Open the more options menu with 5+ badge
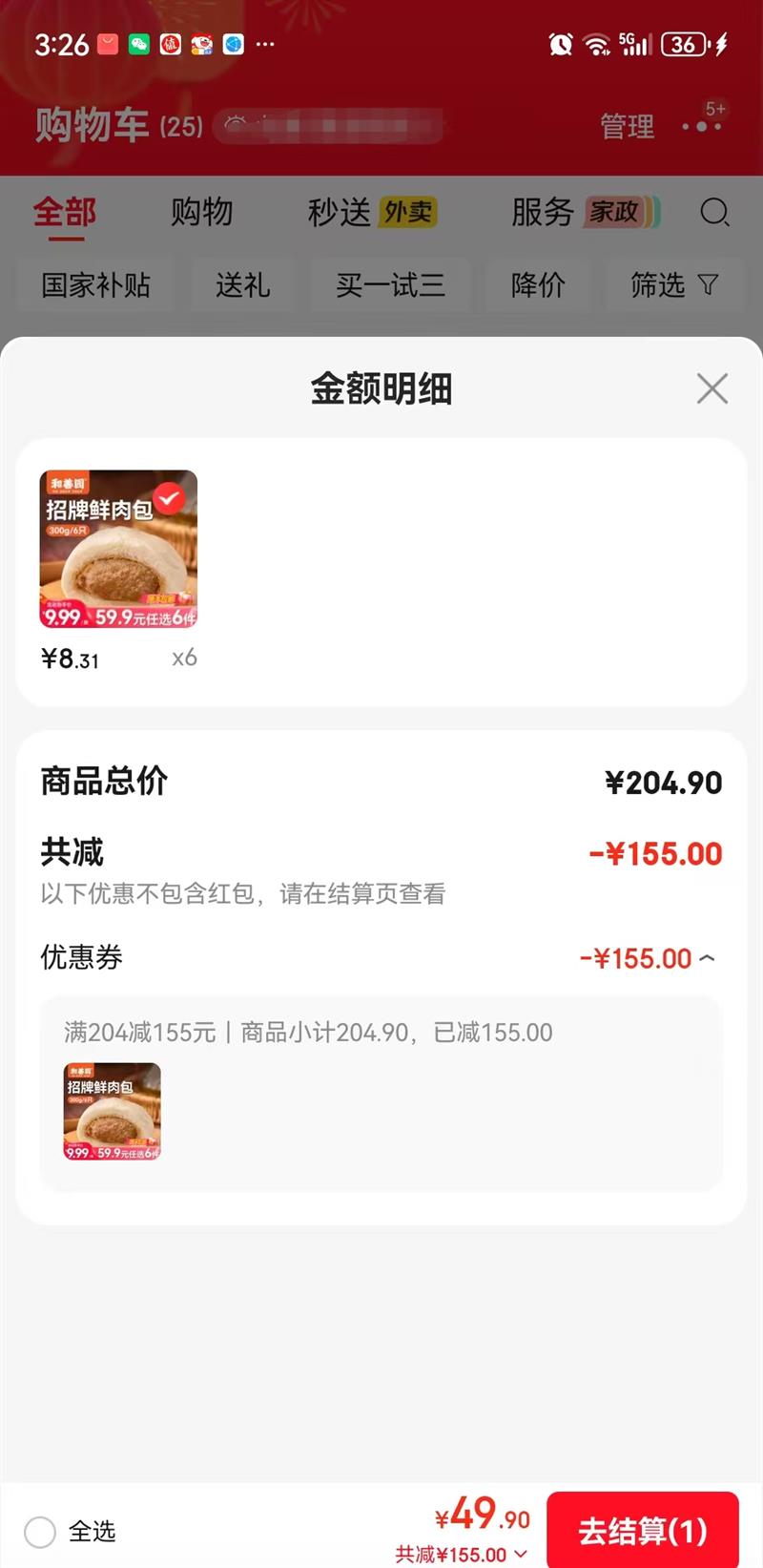Viewport: 763px width, 1568px height. [703, 127]
